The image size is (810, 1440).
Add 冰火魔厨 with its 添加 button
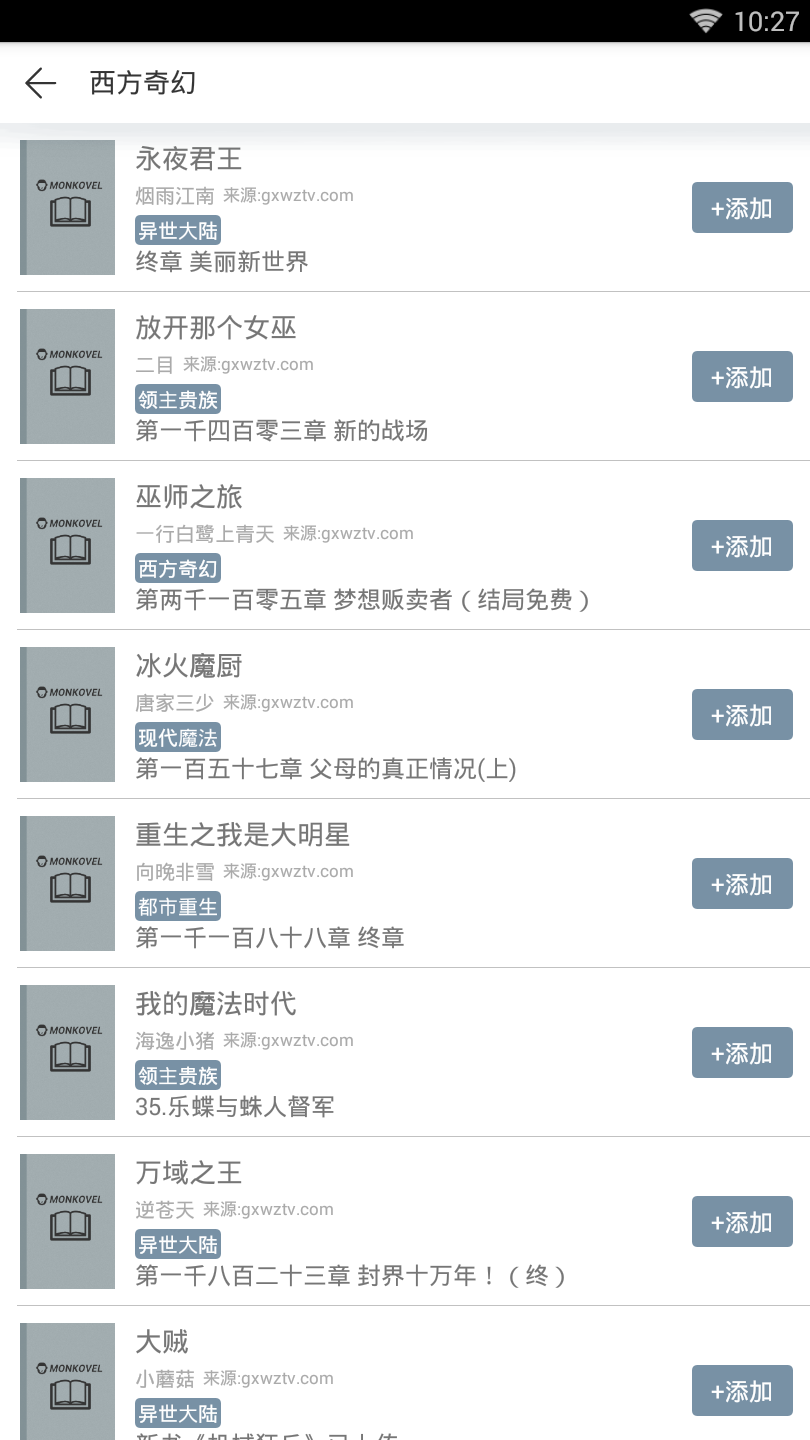(742, 715)
